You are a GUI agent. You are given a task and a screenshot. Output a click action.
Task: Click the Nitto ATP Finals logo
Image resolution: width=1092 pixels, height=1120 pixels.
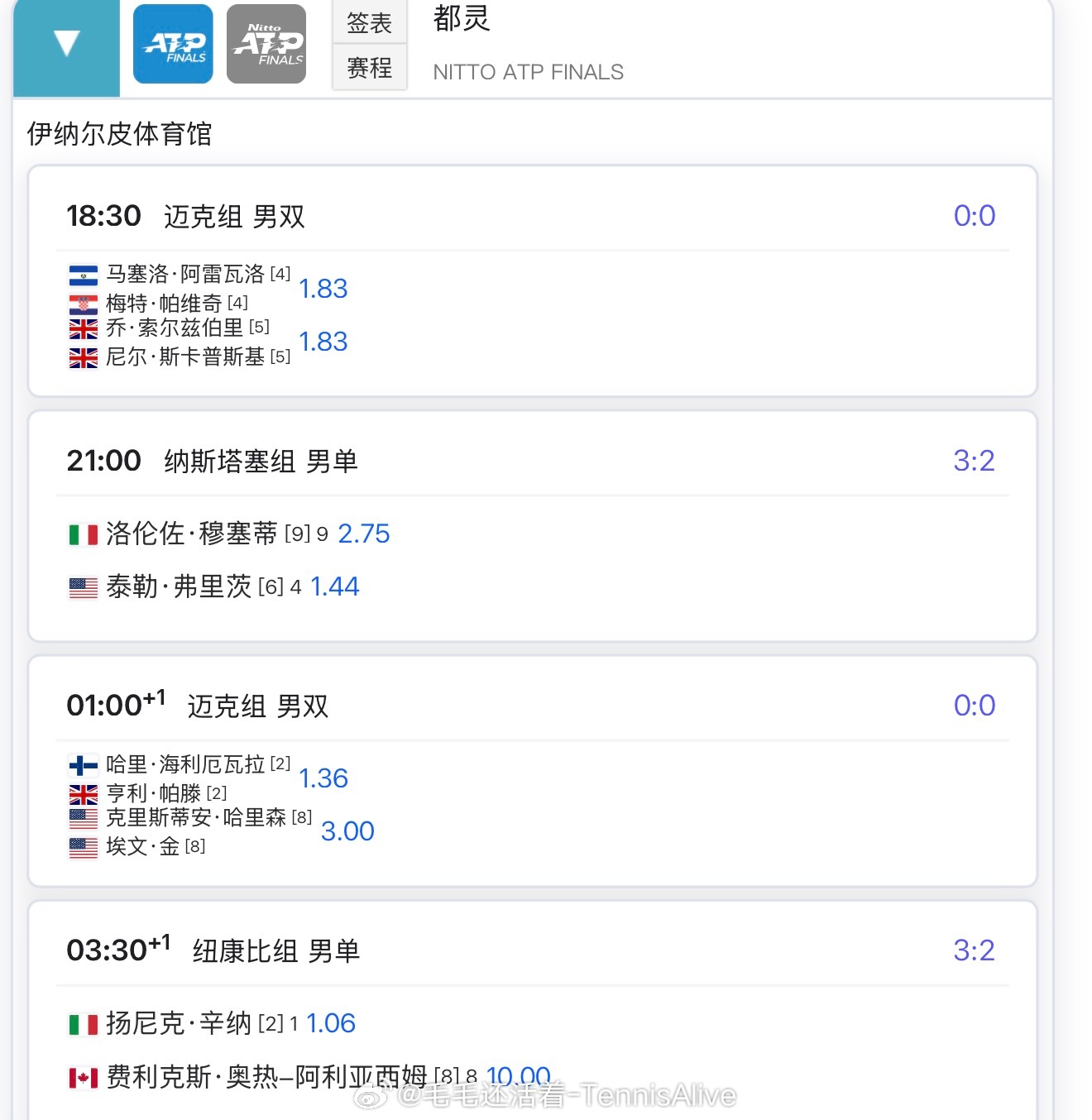pos(266,43)
